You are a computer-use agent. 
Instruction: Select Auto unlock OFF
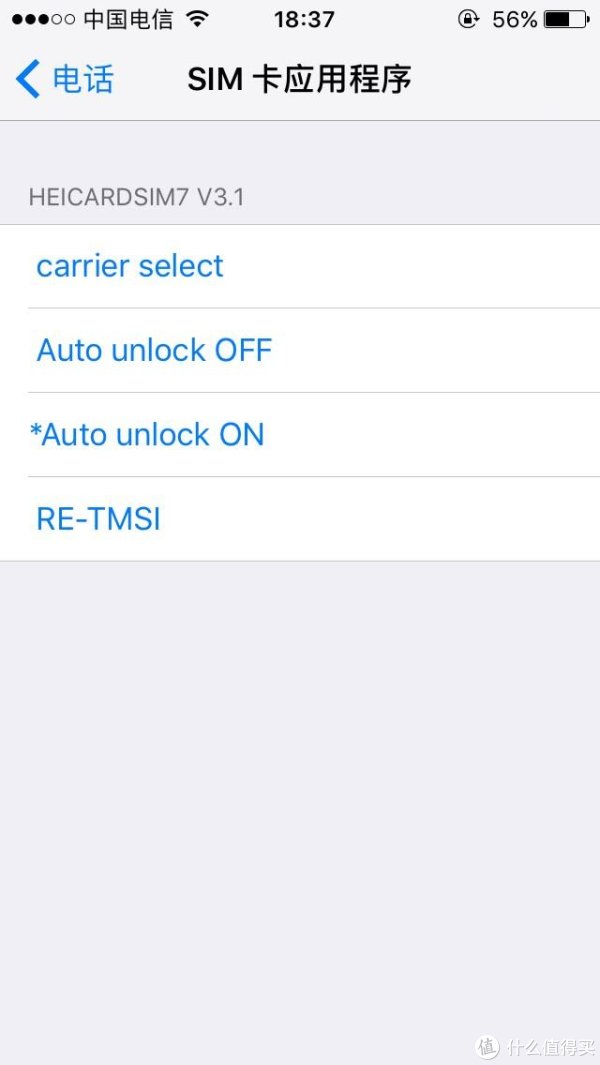pyautogui.click(x=300, y=350)
